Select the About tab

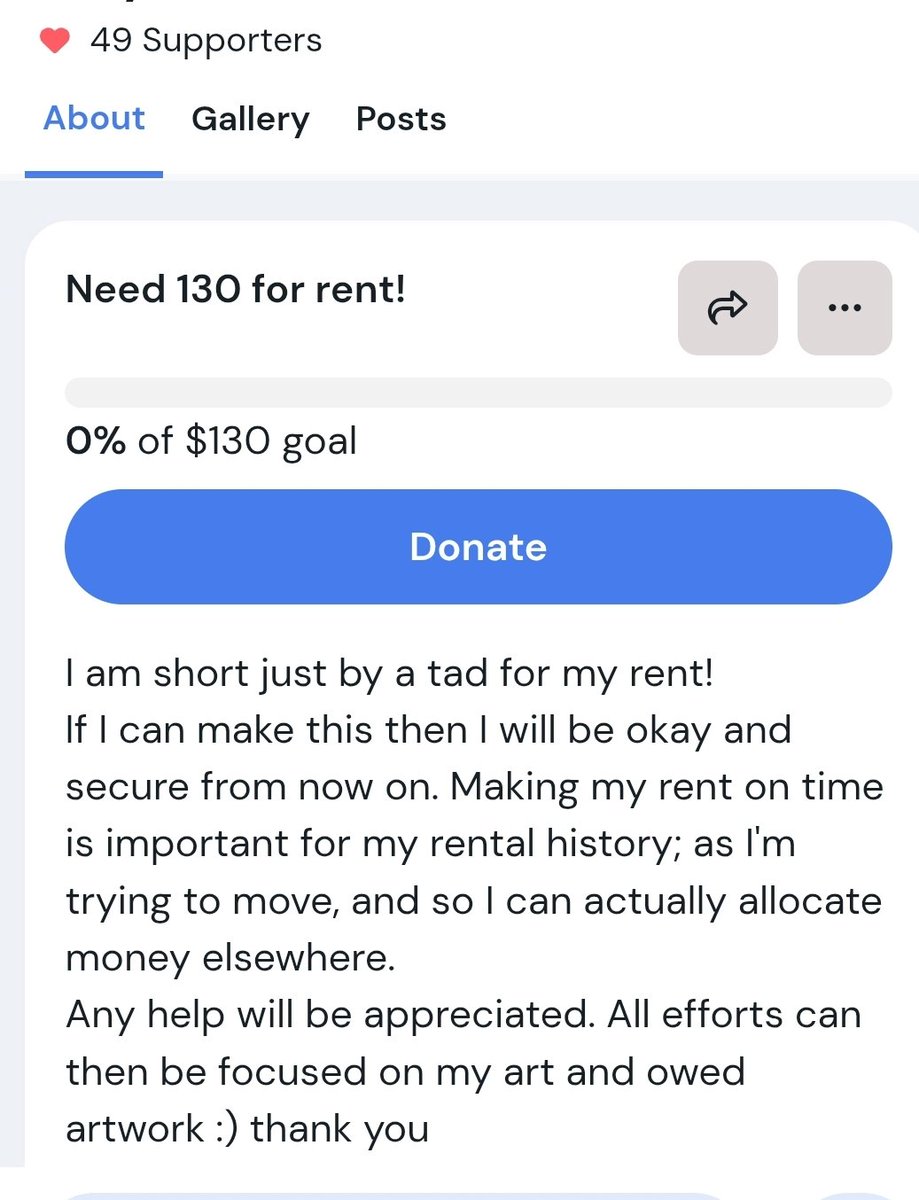[x=94, y=120]
